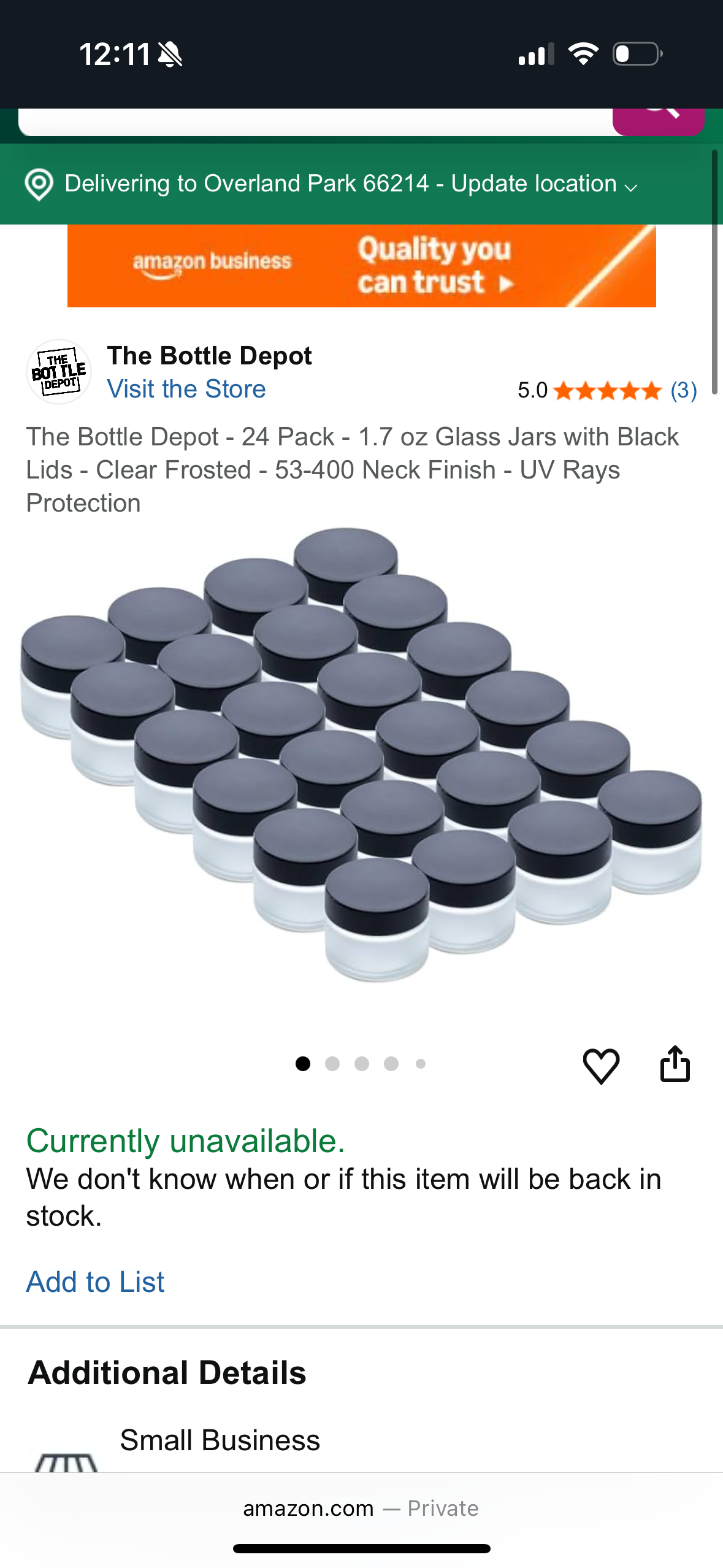Open the glass jars product image

pos(361,755)
